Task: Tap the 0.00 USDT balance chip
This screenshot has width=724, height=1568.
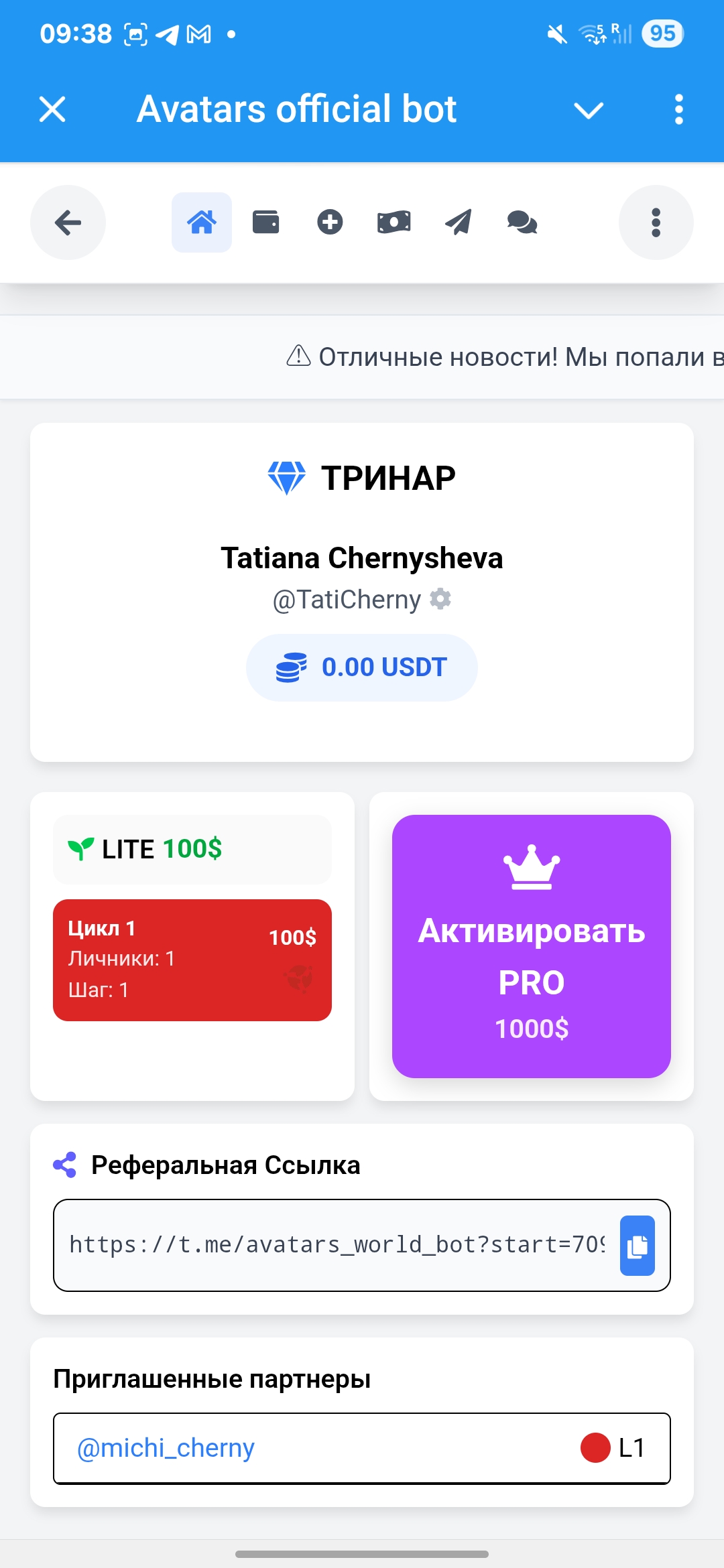Action: coord(362,667)
